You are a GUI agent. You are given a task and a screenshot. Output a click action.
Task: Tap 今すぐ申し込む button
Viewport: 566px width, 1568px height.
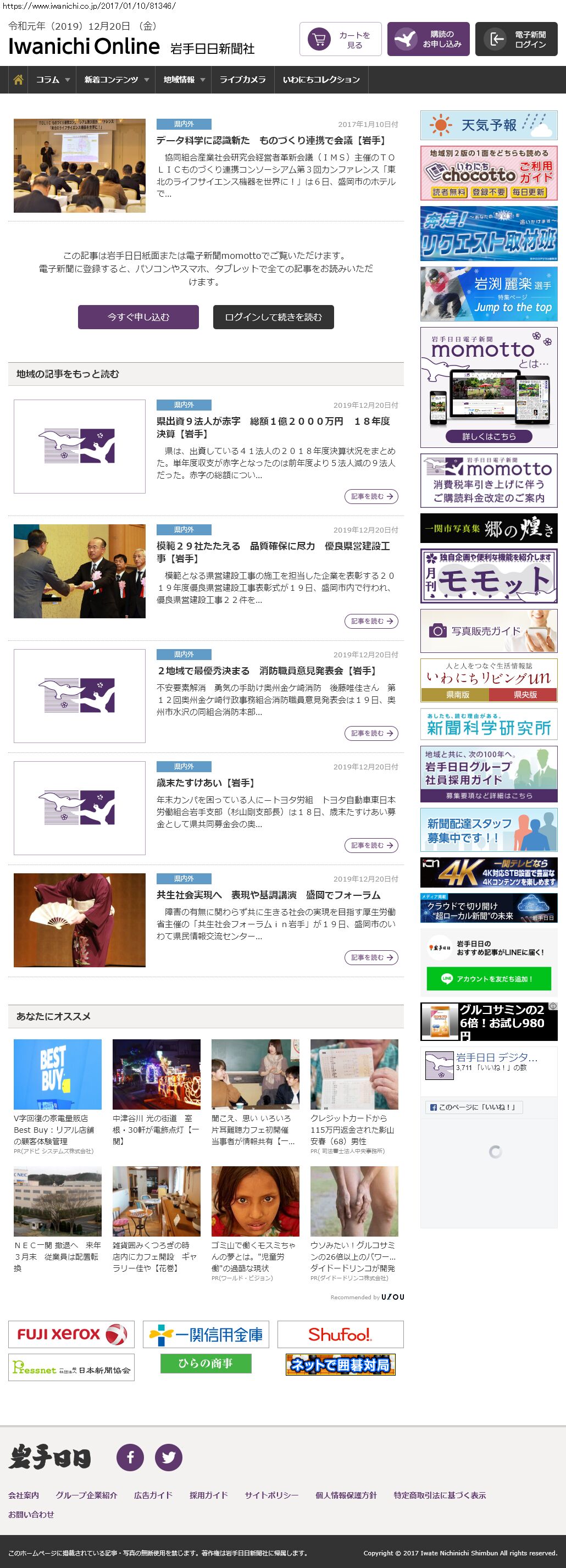[138, 317]
